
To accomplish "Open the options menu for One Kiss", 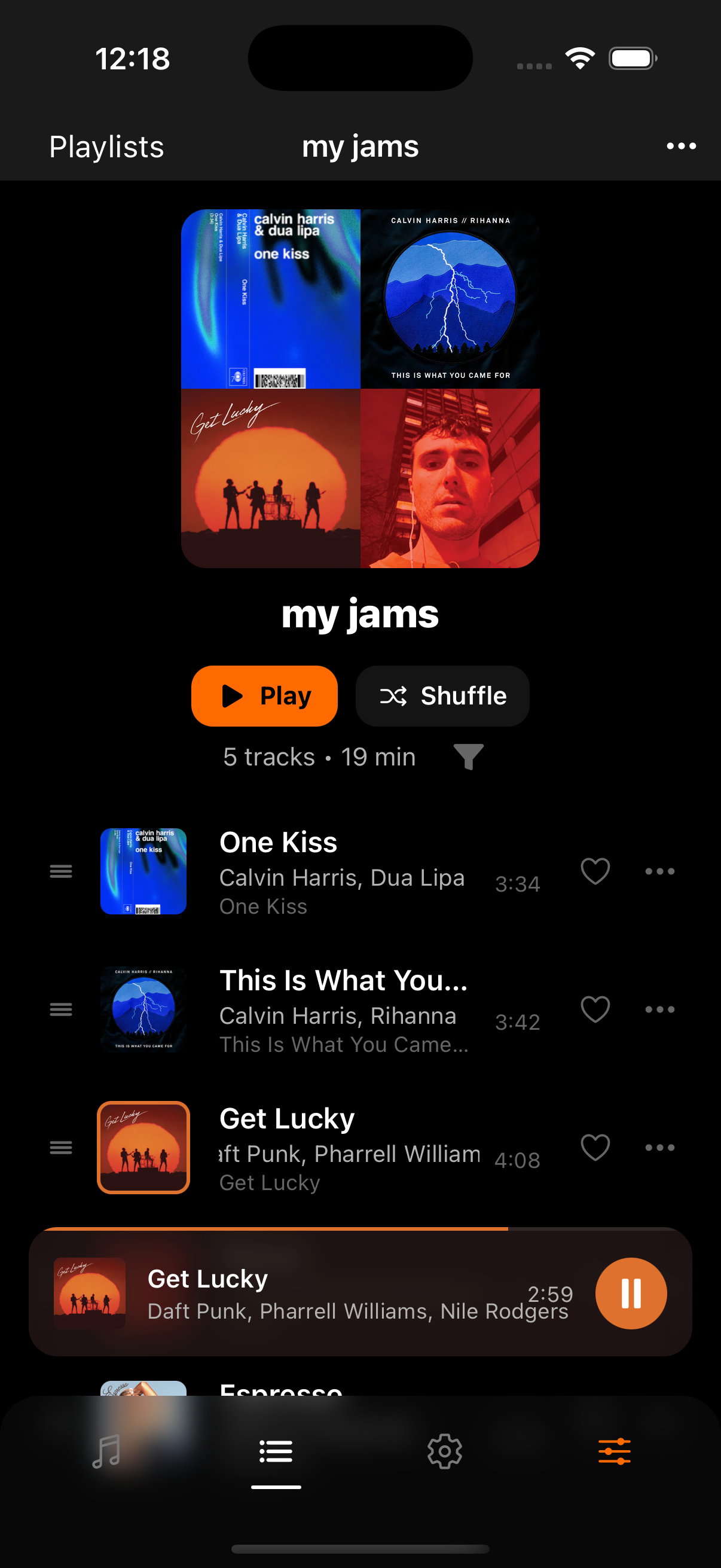I will [x=659, y=871].
